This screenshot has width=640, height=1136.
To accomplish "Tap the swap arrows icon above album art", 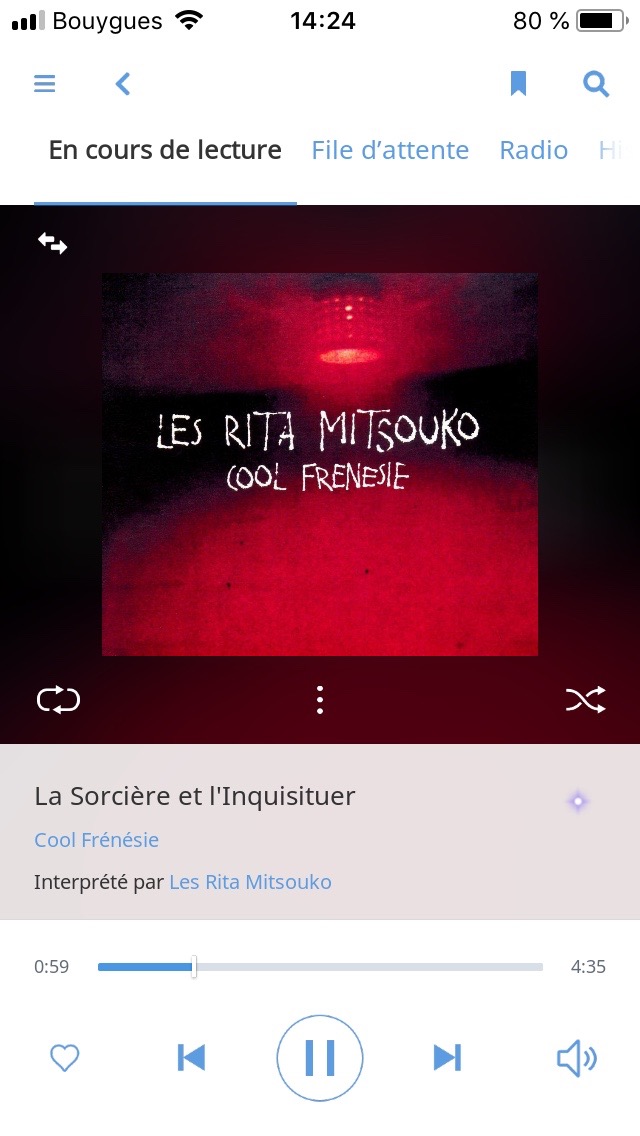I will coord(52,243).
